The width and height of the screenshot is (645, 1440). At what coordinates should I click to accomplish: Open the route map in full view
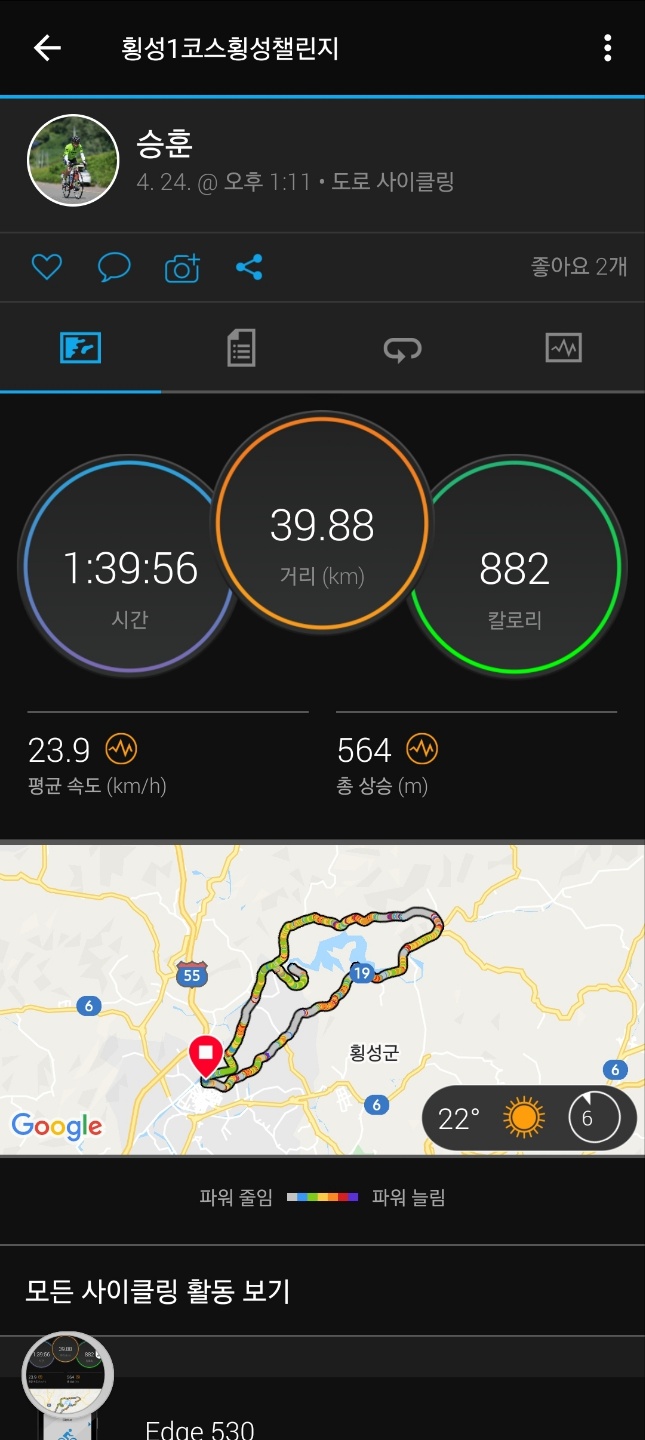[x=300, y=990]
